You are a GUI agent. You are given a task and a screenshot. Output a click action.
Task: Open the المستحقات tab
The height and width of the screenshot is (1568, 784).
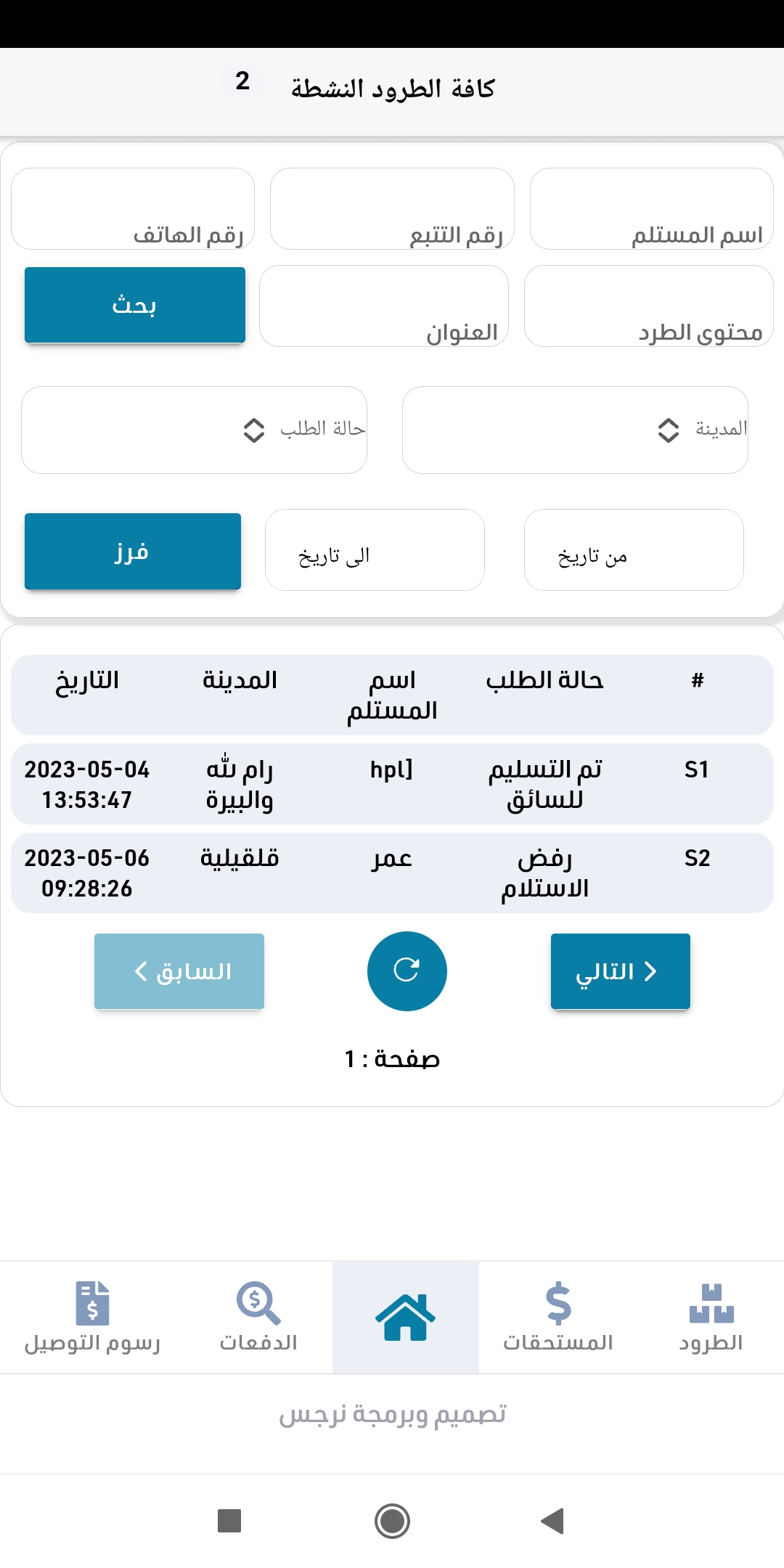tap(558, 1318)
